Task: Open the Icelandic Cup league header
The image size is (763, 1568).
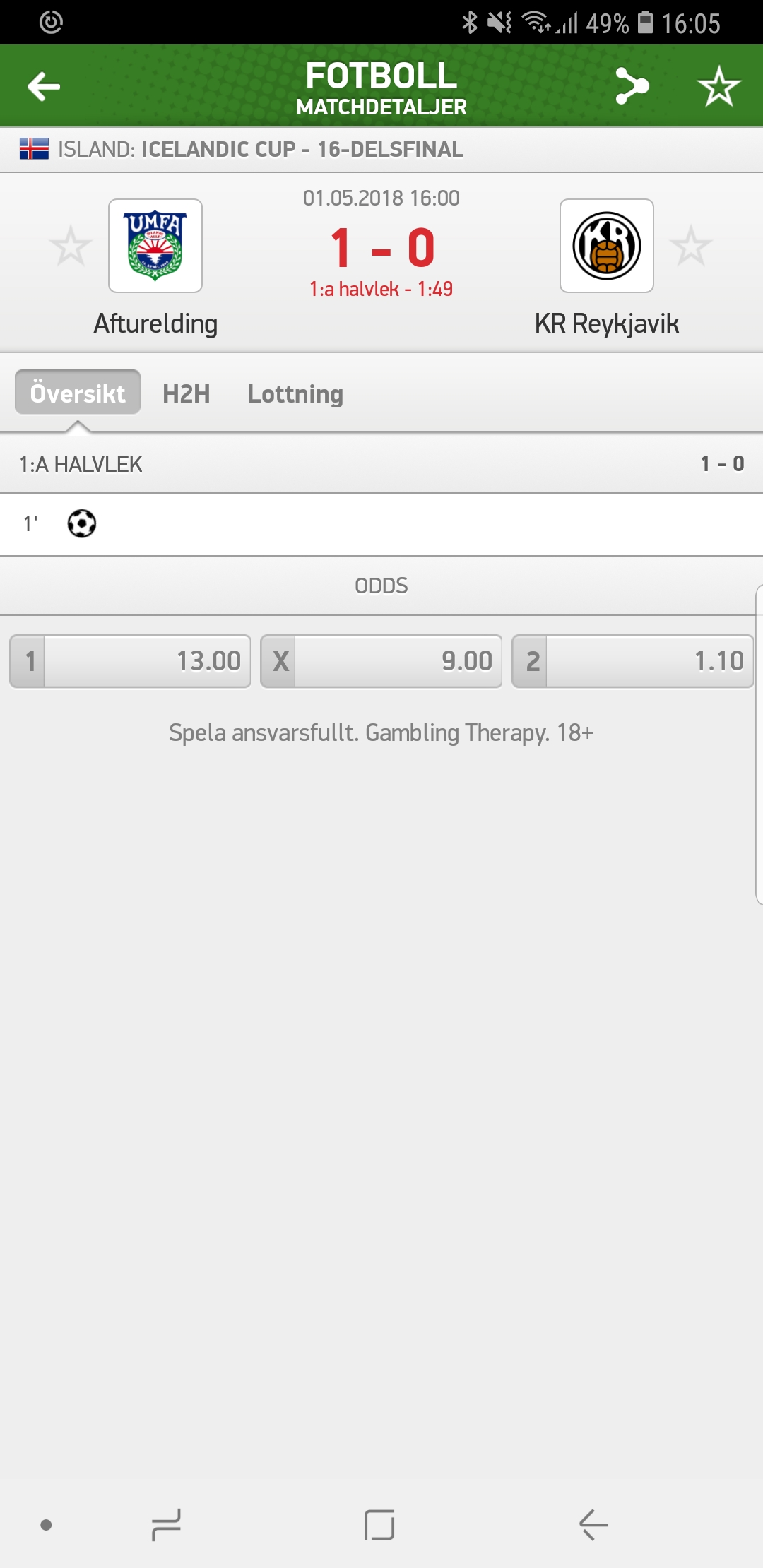Action: (381, 150)
